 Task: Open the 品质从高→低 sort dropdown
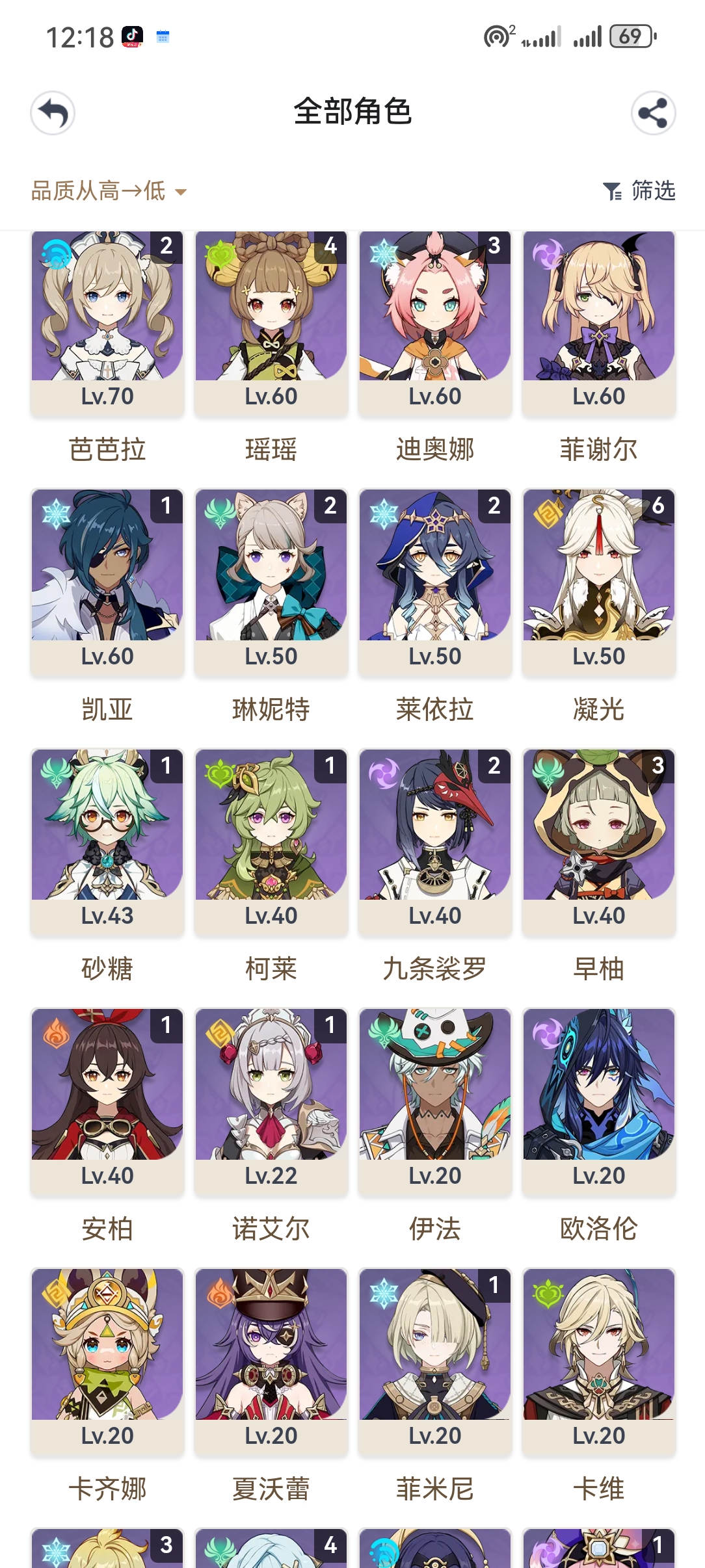pyautogui.click(x=104, y=191)
